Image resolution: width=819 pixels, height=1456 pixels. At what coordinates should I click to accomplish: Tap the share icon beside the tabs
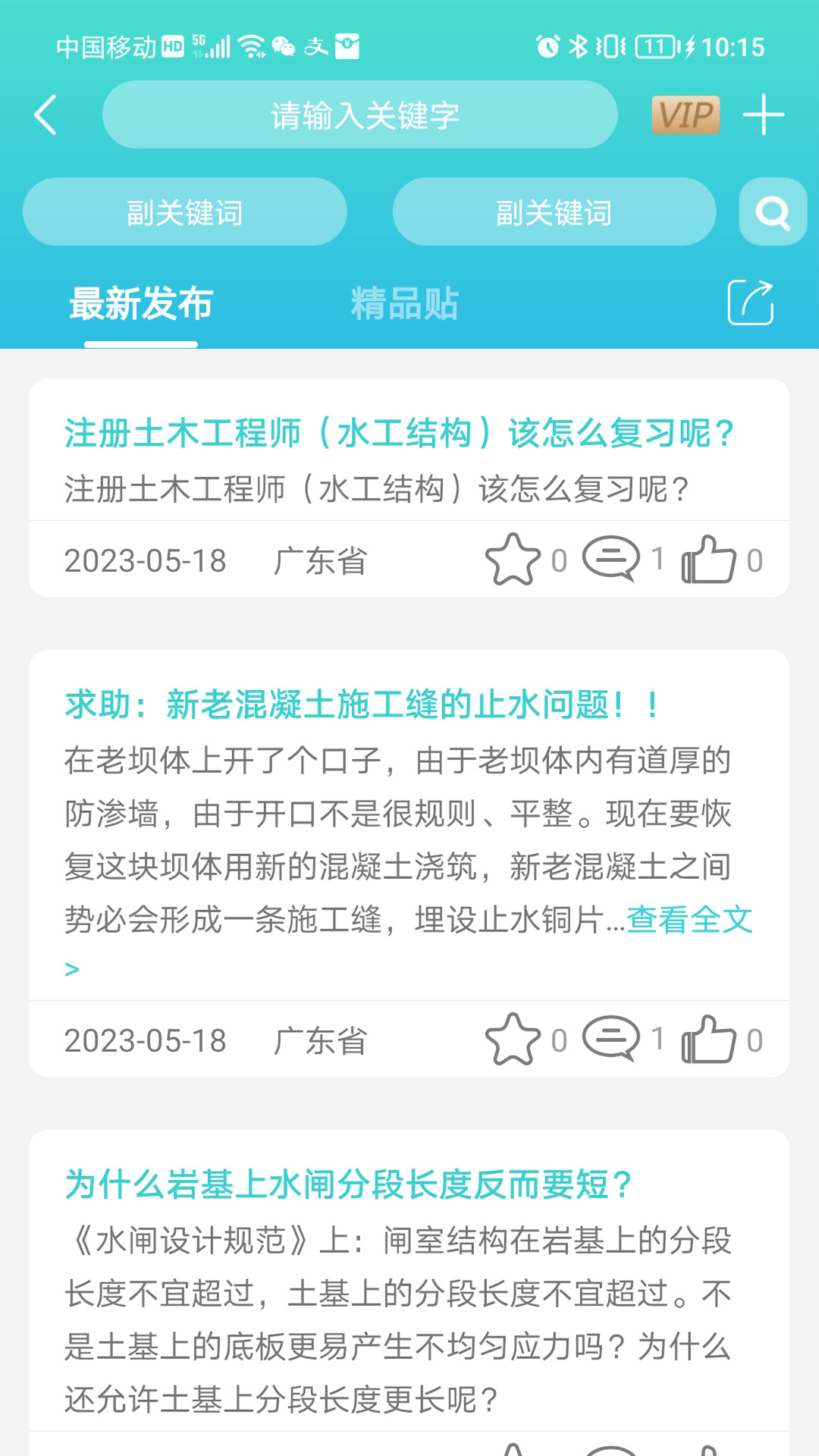(x=751, y=302)
